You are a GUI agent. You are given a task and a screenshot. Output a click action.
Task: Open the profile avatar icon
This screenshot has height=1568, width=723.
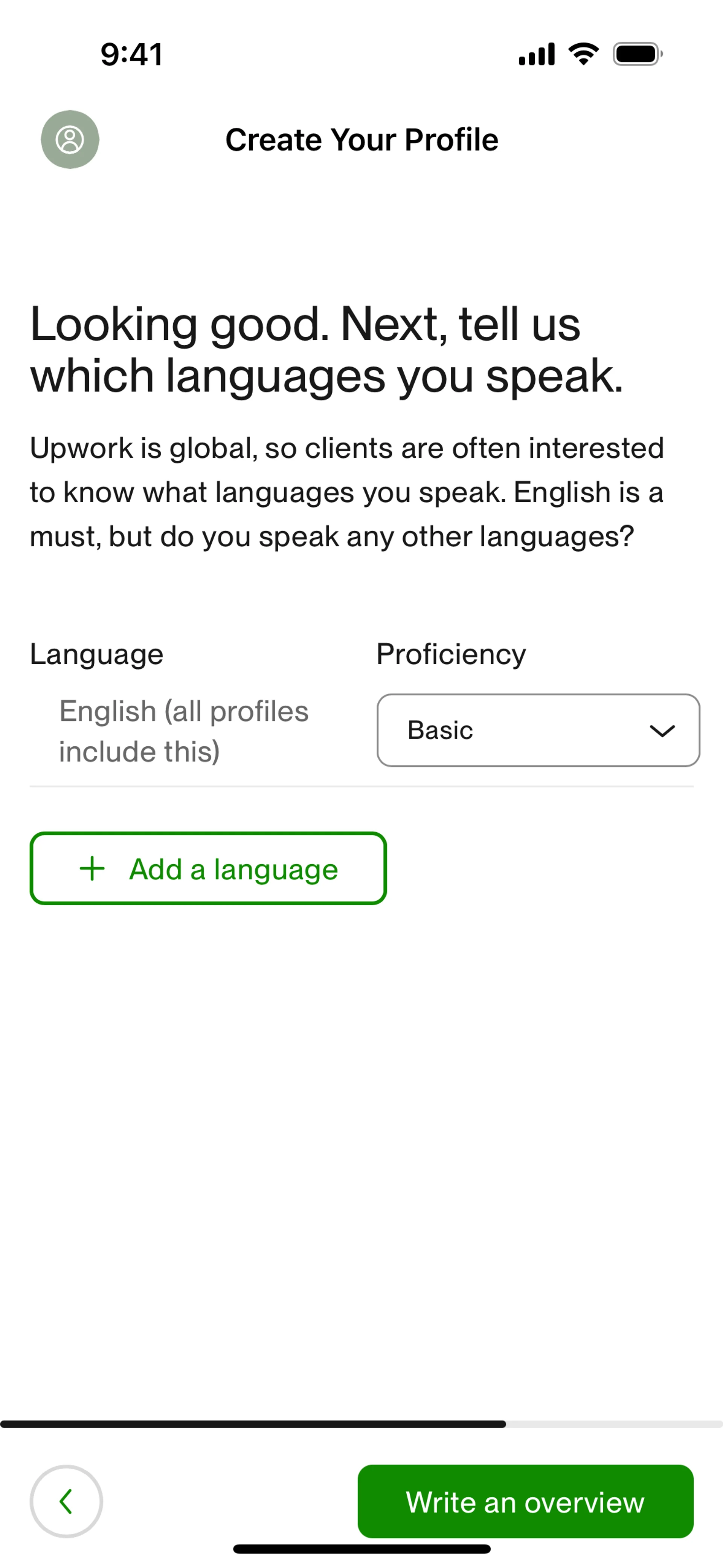[70, 139]
